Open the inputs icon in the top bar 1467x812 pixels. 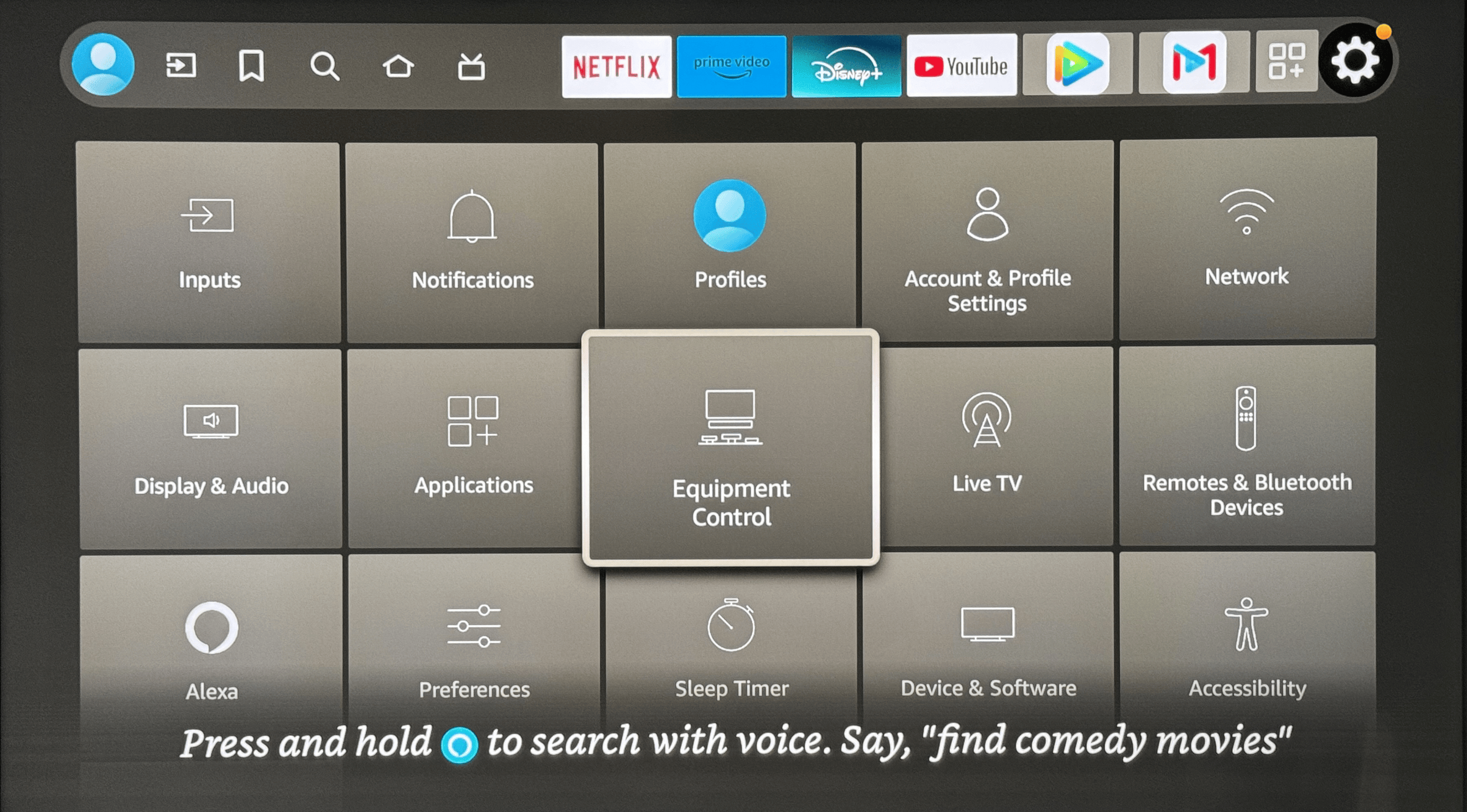tap(181, 65)
